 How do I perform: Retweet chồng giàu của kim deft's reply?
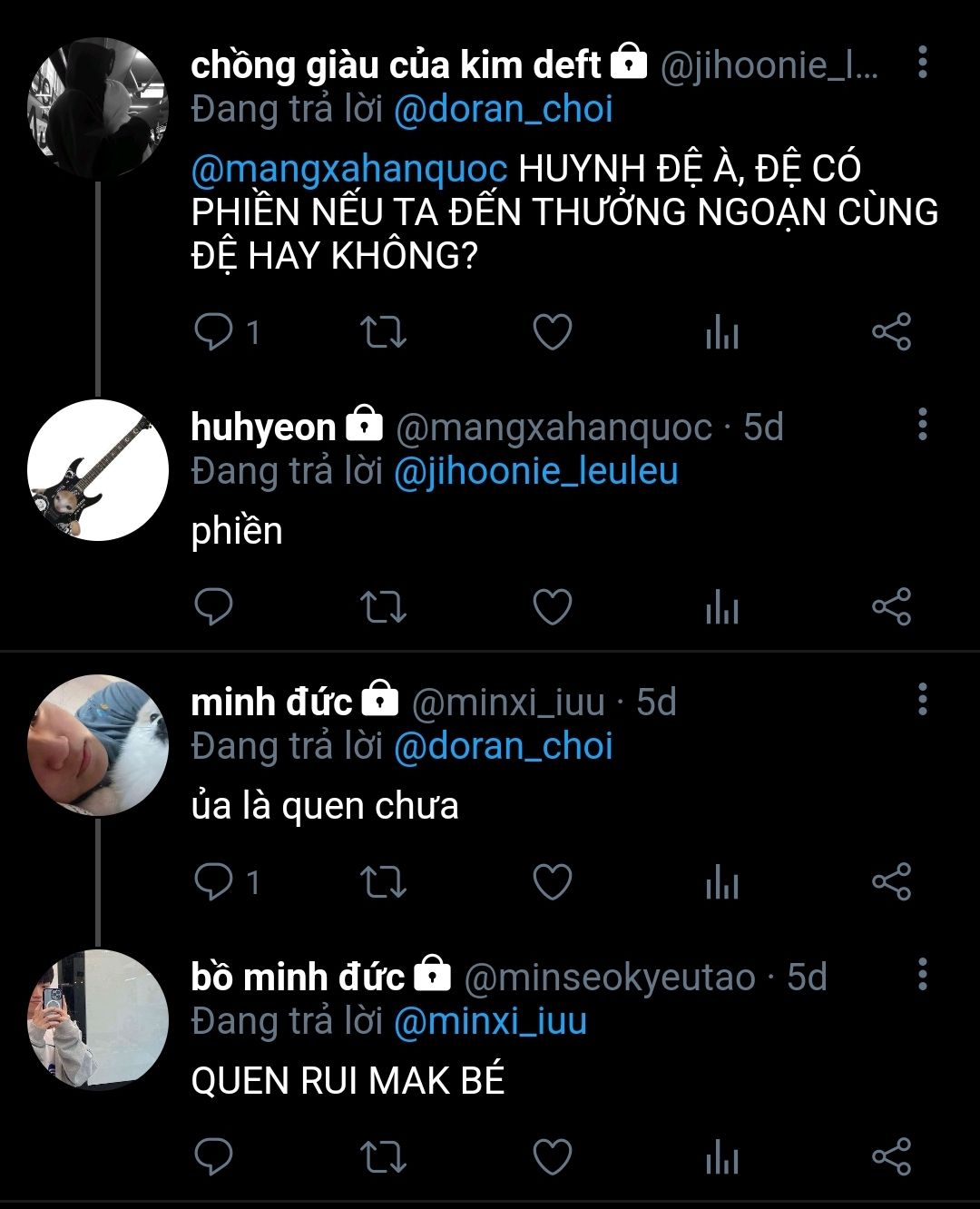[383, 332]
